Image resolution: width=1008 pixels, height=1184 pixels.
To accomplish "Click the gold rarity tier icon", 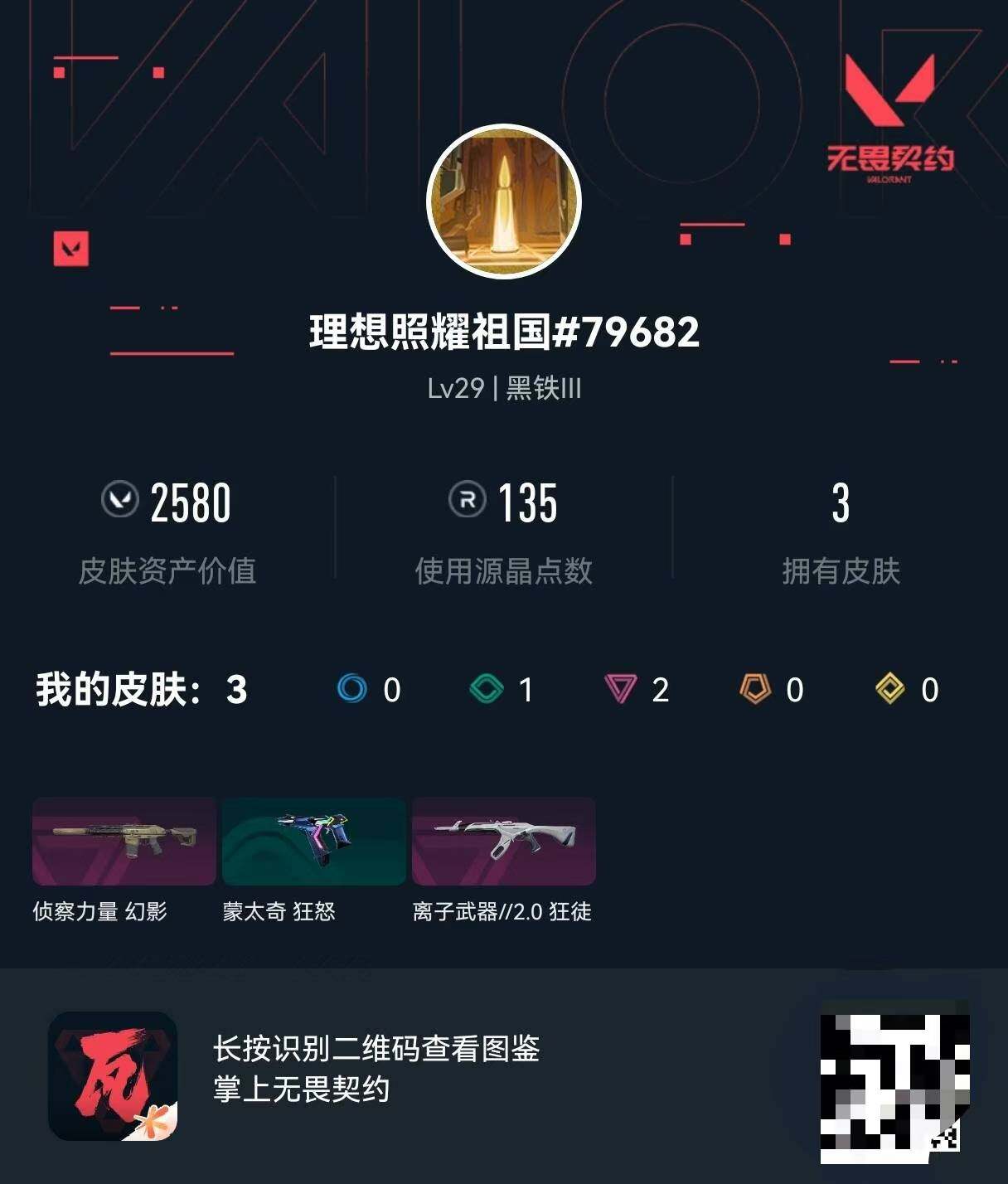I will tap(889, 690).
